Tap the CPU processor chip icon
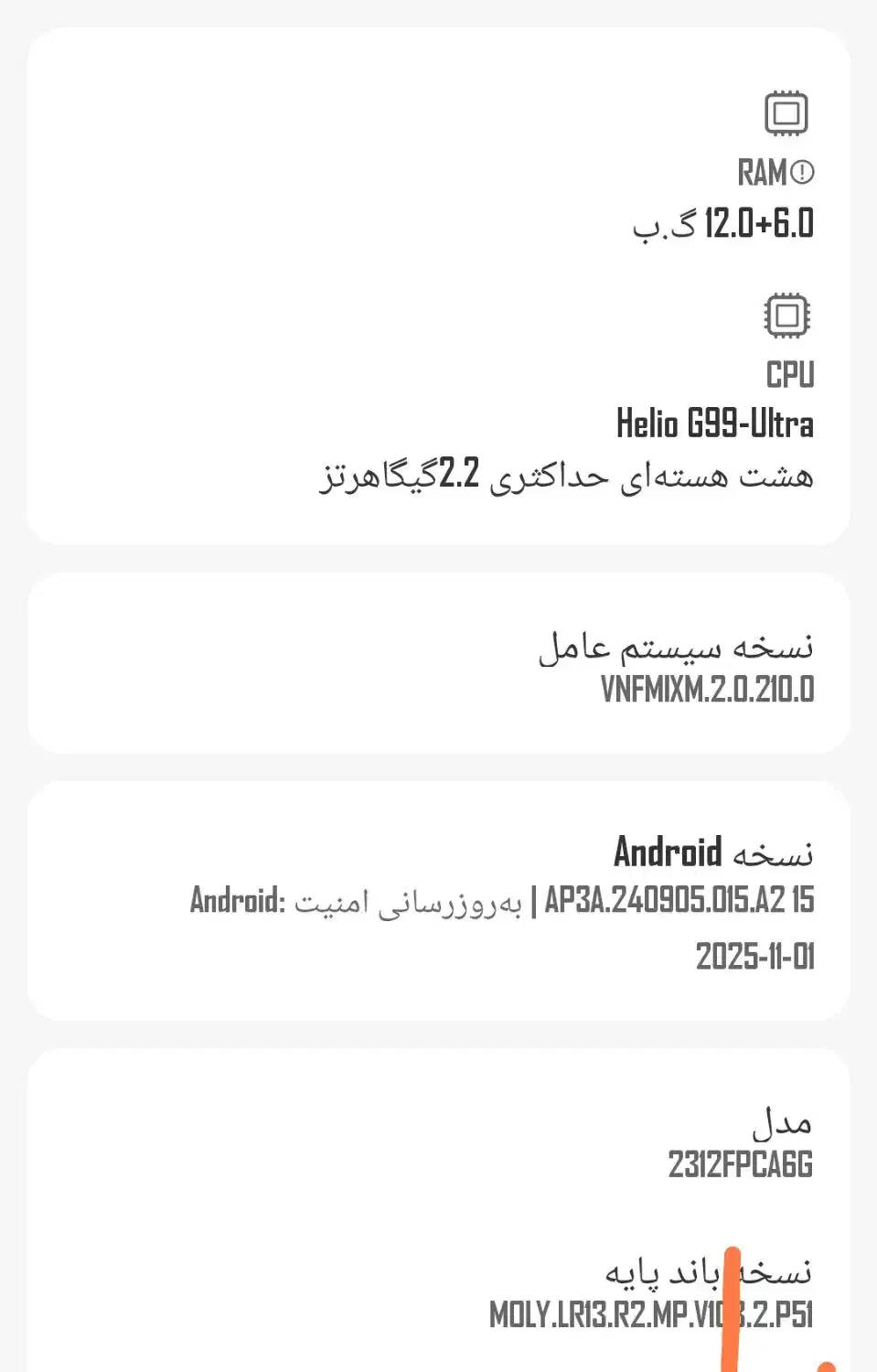 click(786, 317)
